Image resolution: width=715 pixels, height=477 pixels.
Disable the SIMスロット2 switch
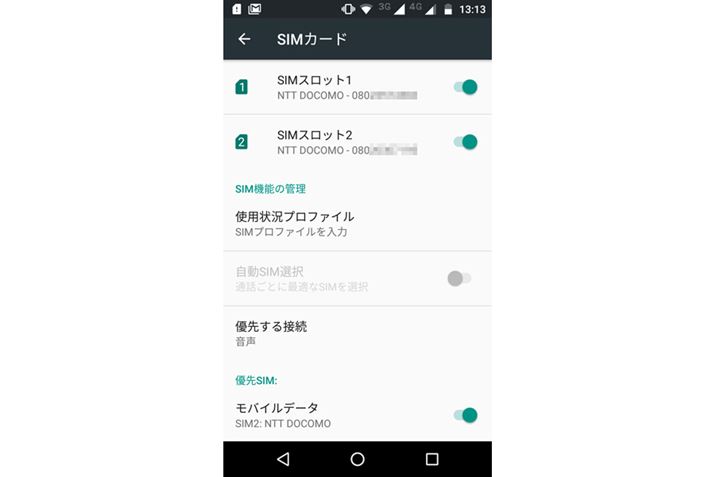coord(465,142)
